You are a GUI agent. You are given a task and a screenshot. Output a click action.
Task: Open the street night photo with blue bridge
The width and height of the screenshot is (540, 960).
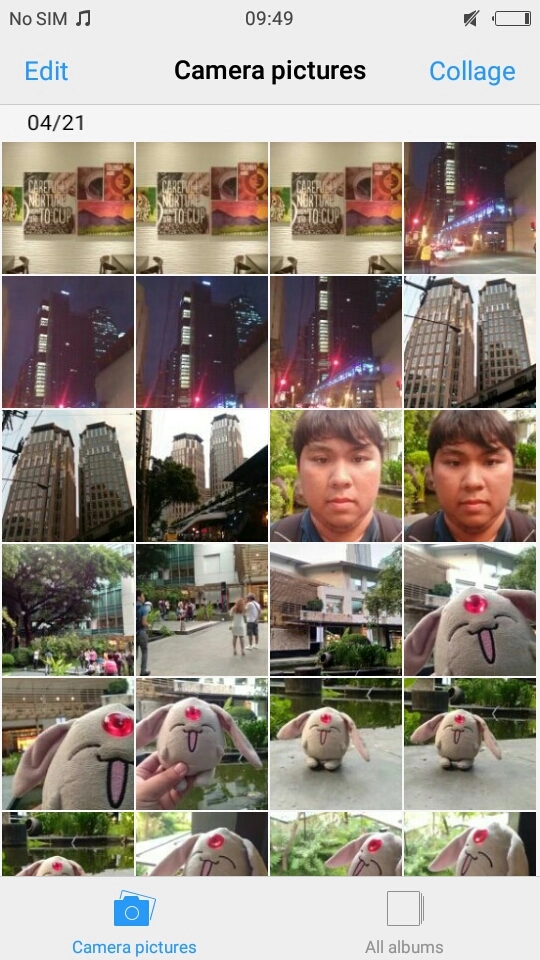(470, 208)
